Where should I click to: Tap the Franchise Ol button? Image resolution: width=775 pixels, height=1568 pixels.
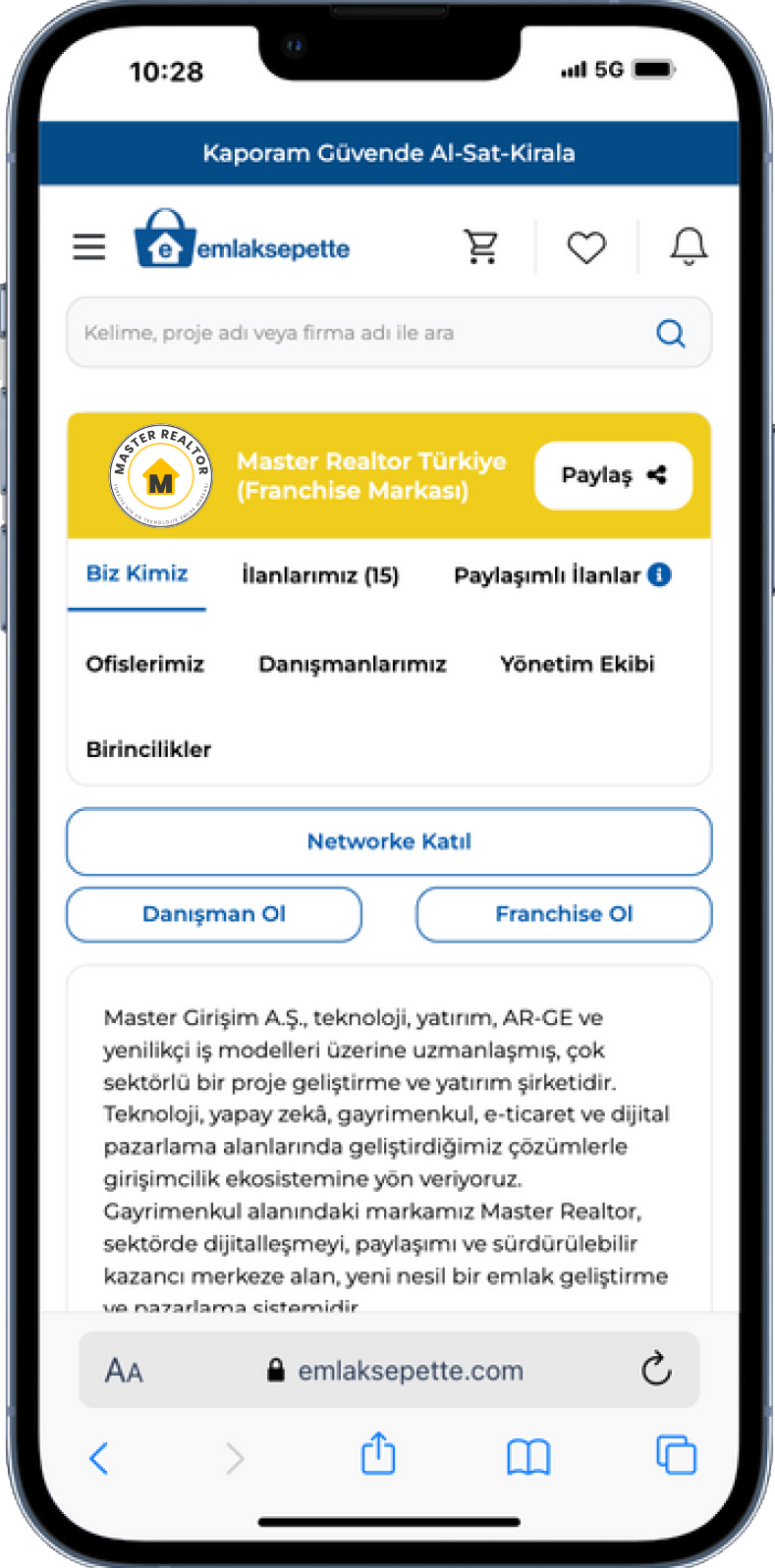(x=564, y=914)
